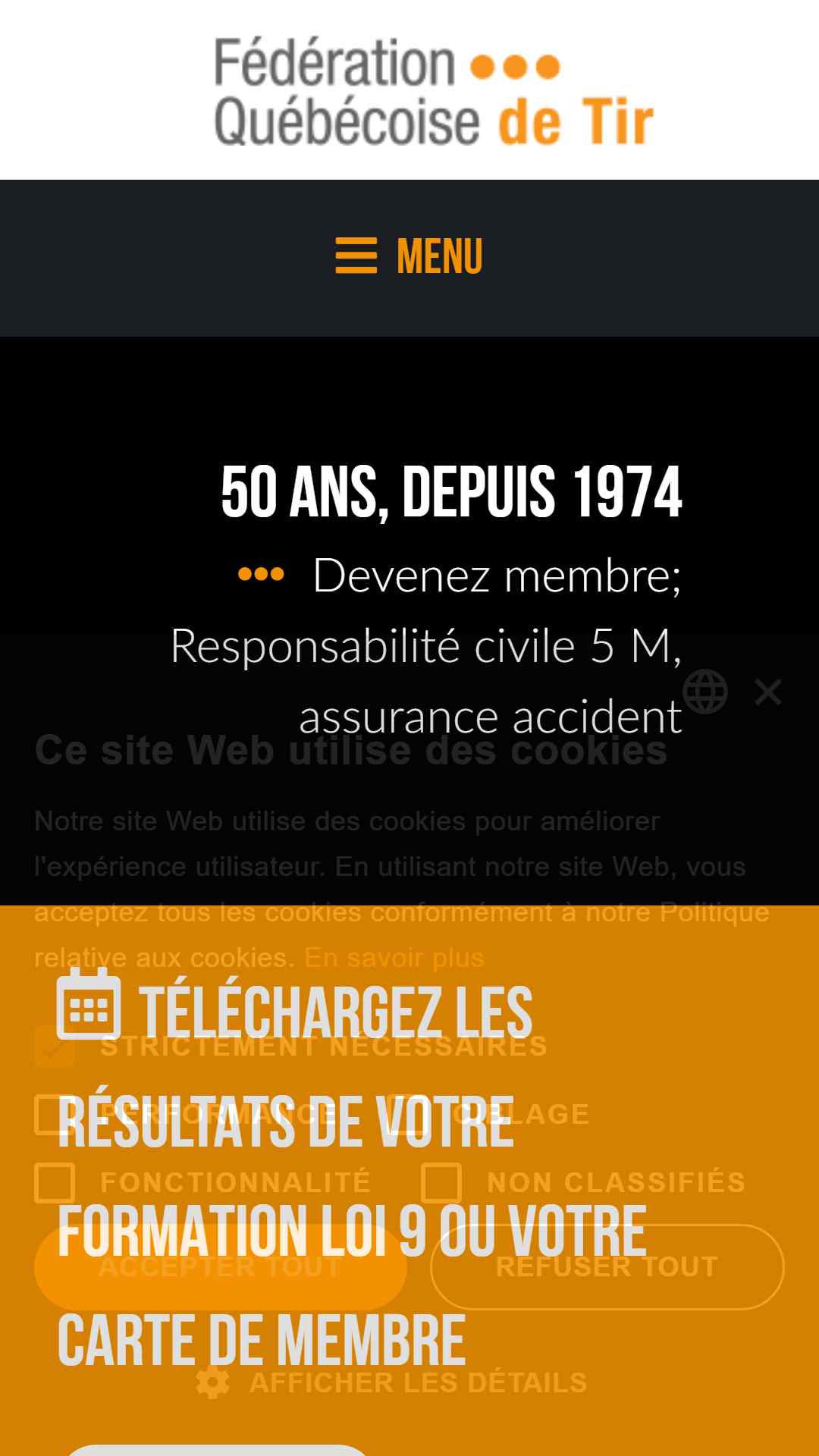Toggle the Strictement nécessaires checkbox
This screenshot has width=819, height=1456.
coord(55,1046)
